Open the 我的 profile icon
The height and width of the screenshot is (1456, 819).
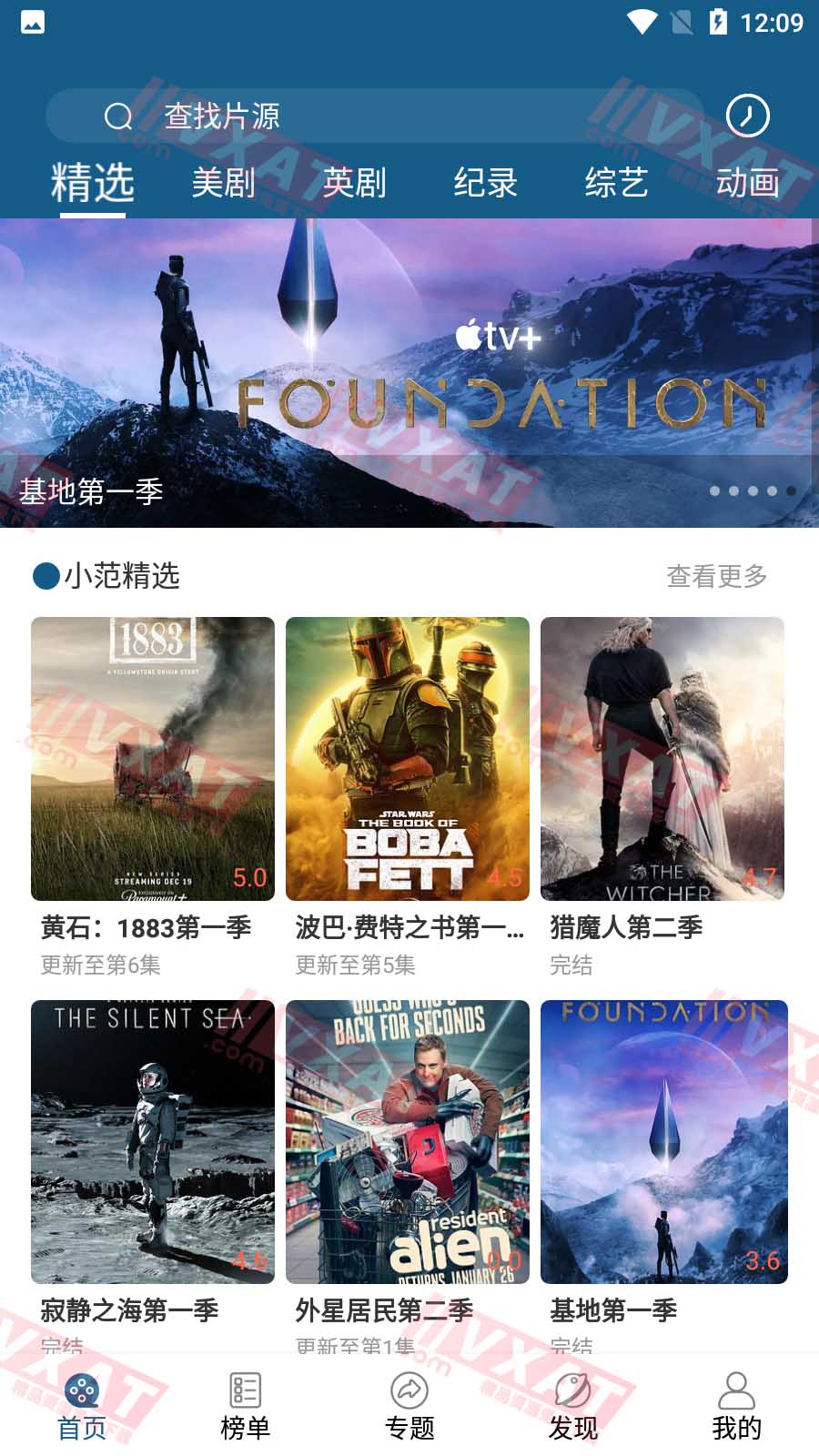pyautogui.click(x=735, y=1389)
